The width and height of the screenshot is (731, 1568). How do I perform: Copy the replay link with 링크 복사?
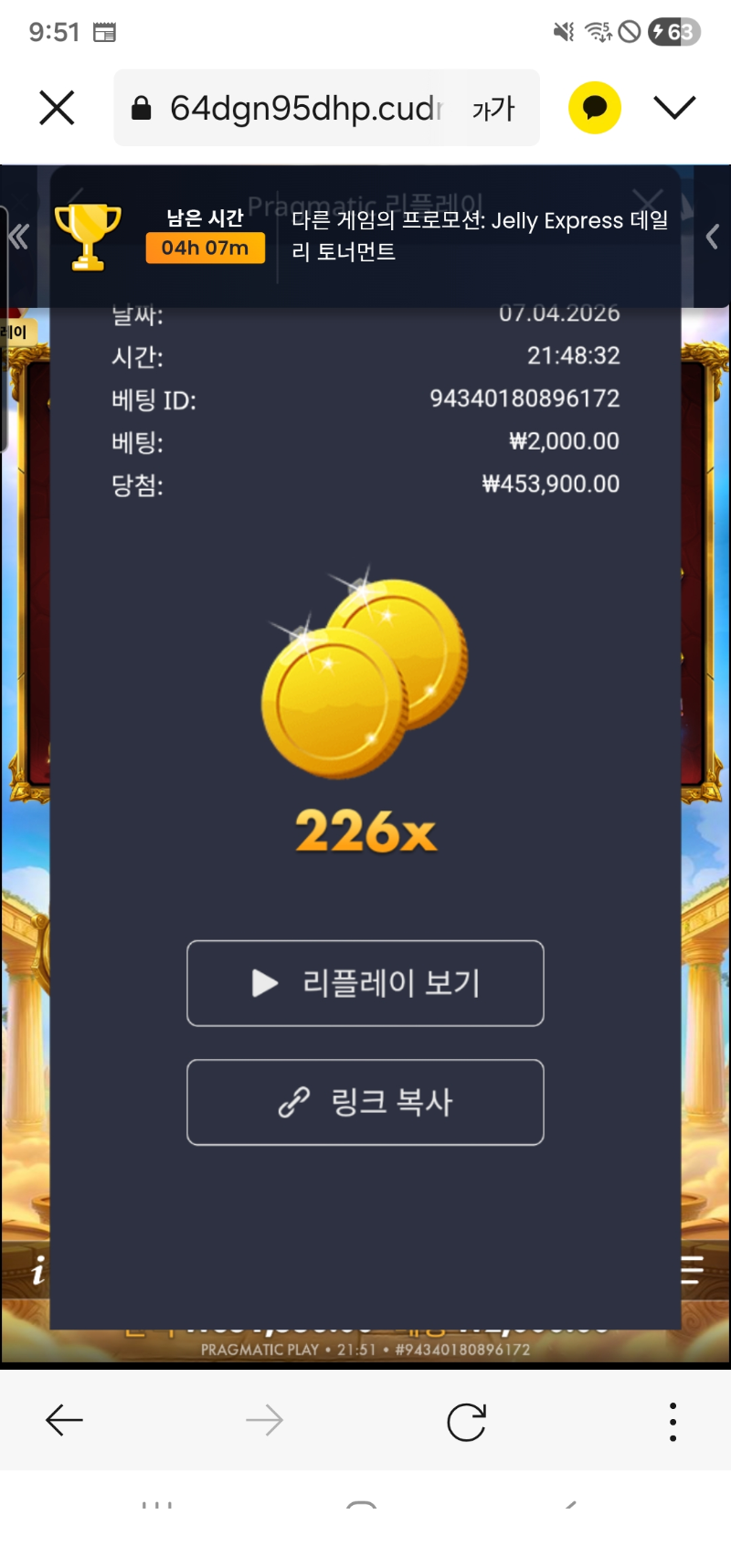point(365,1102)
